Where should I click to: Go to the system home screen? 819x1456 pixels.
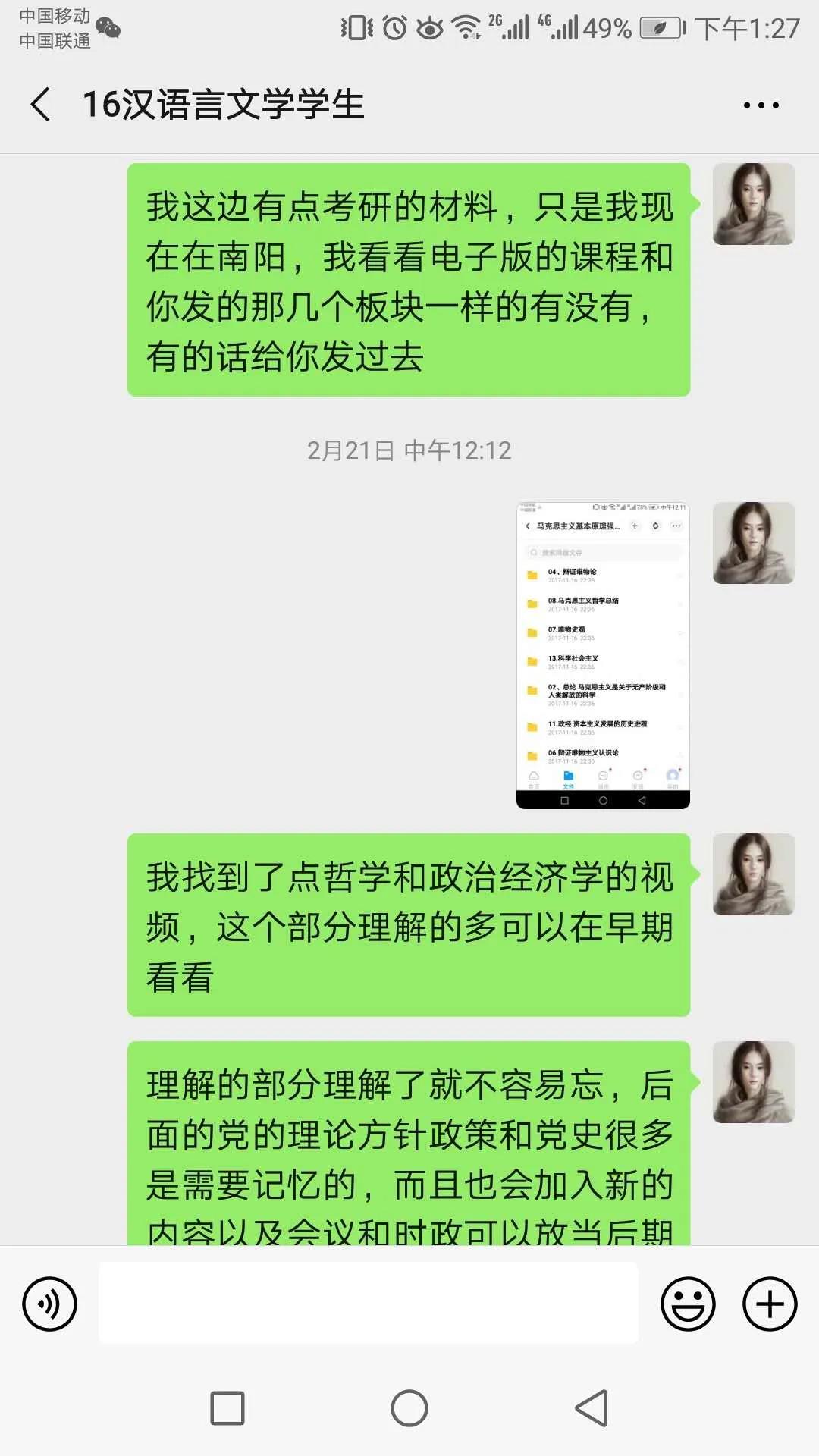(x=409, y=1408)
